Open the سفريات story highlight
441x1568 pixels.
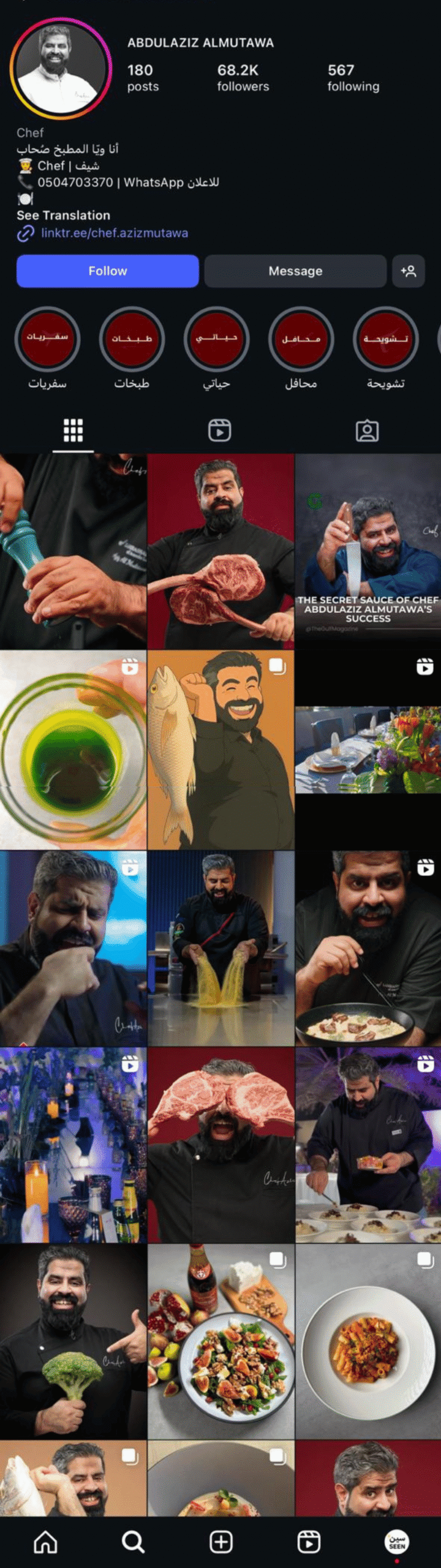click(x=47, y=339)
